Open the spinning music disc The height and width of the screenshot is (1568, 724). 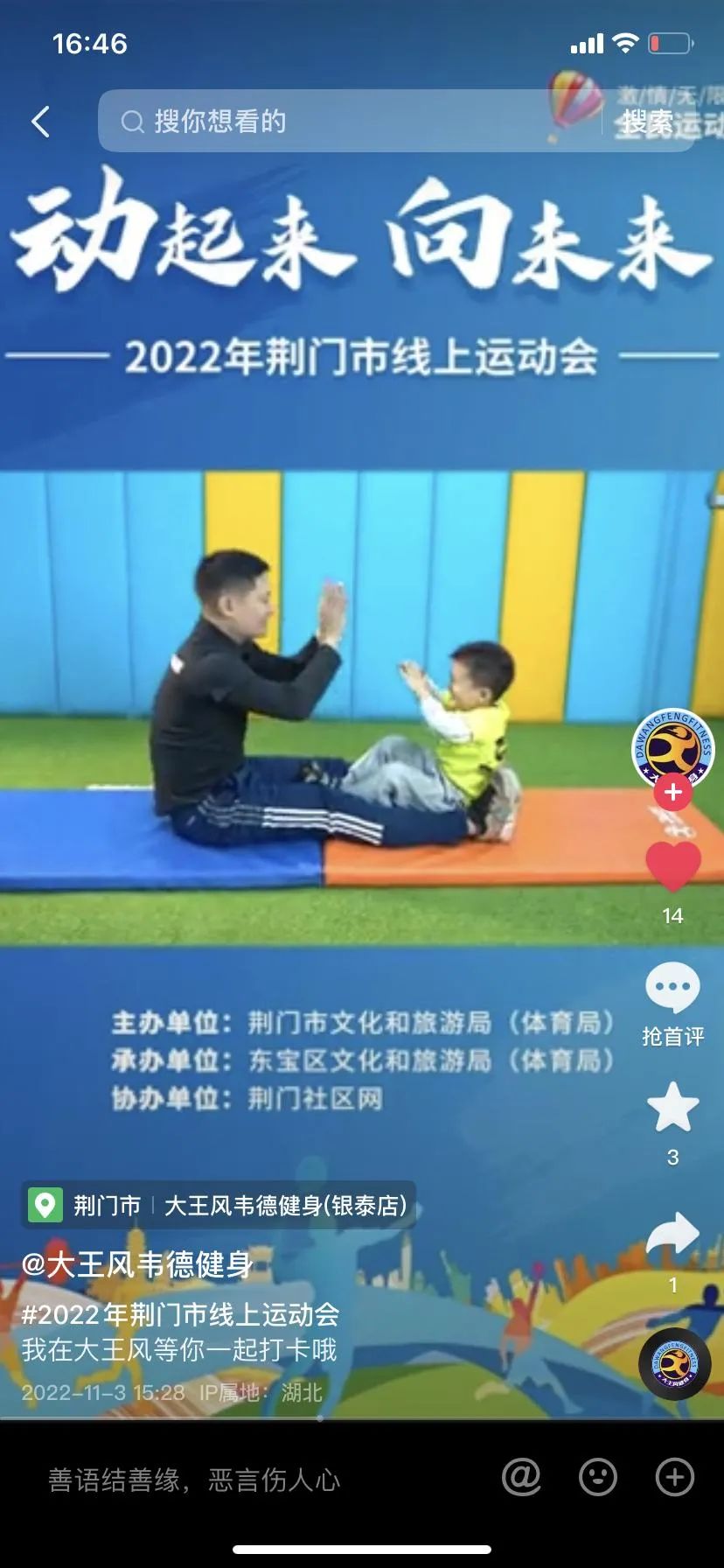click(674, 1363)
